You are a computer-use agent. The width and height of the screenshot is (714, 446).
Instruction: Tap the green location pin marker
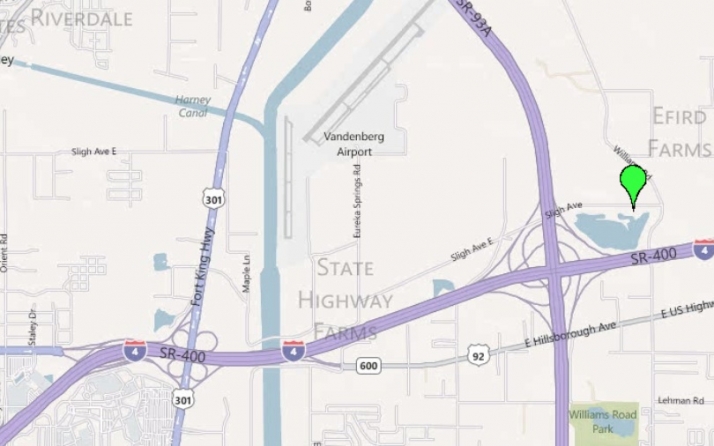point(633,183)
